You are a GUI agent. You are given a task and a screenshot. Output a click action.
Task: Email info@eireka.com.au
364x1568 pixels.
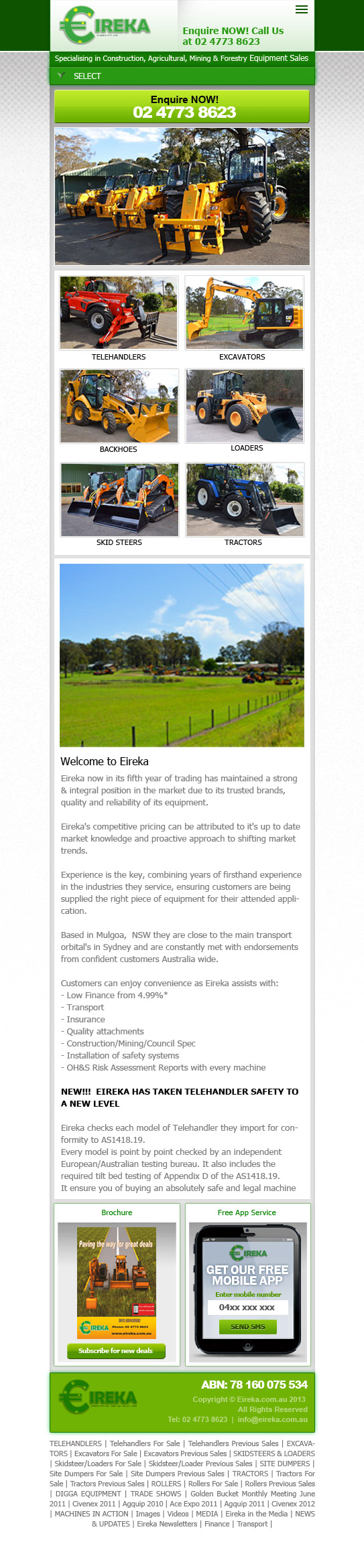(272, 1419)
